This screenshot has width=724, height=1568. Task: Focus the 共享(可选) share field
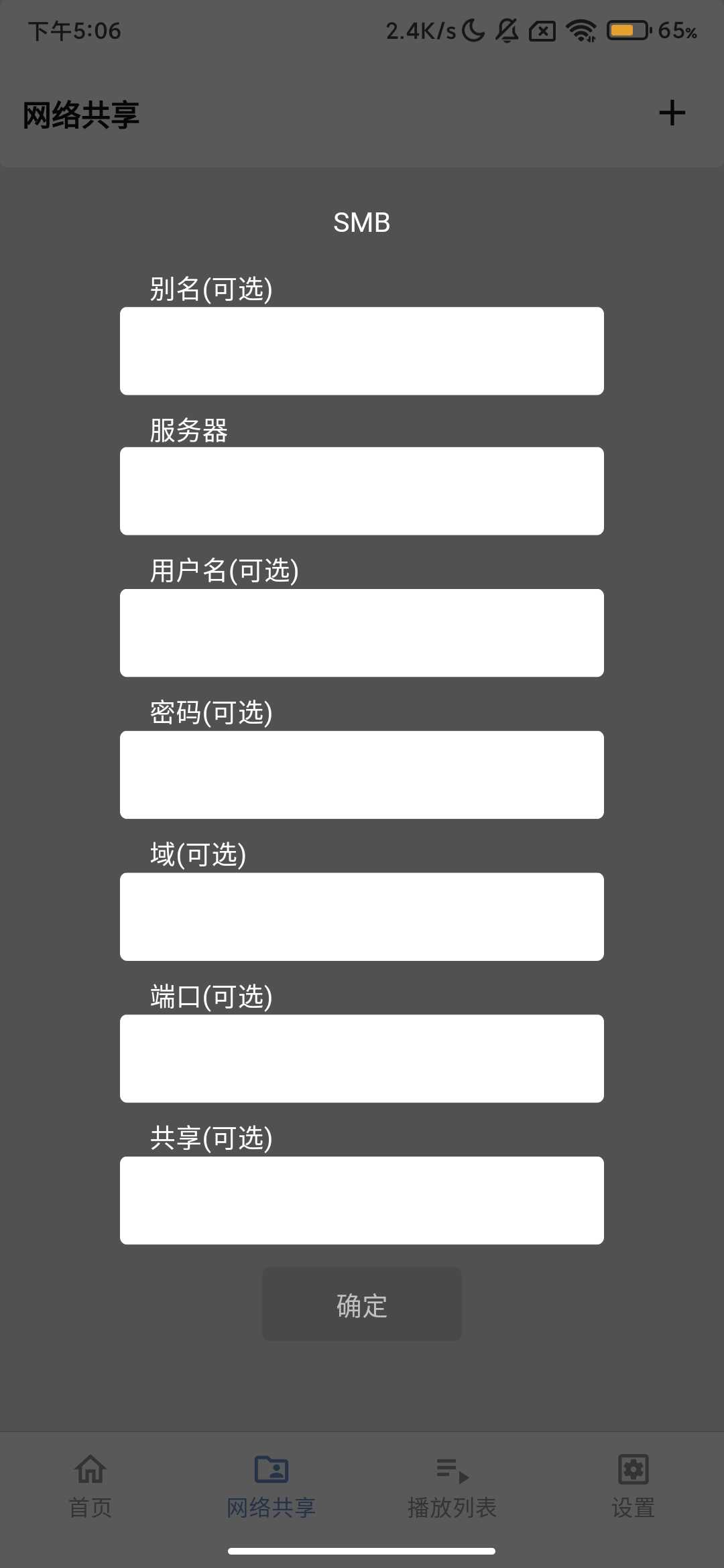[x=362, y=1201]
